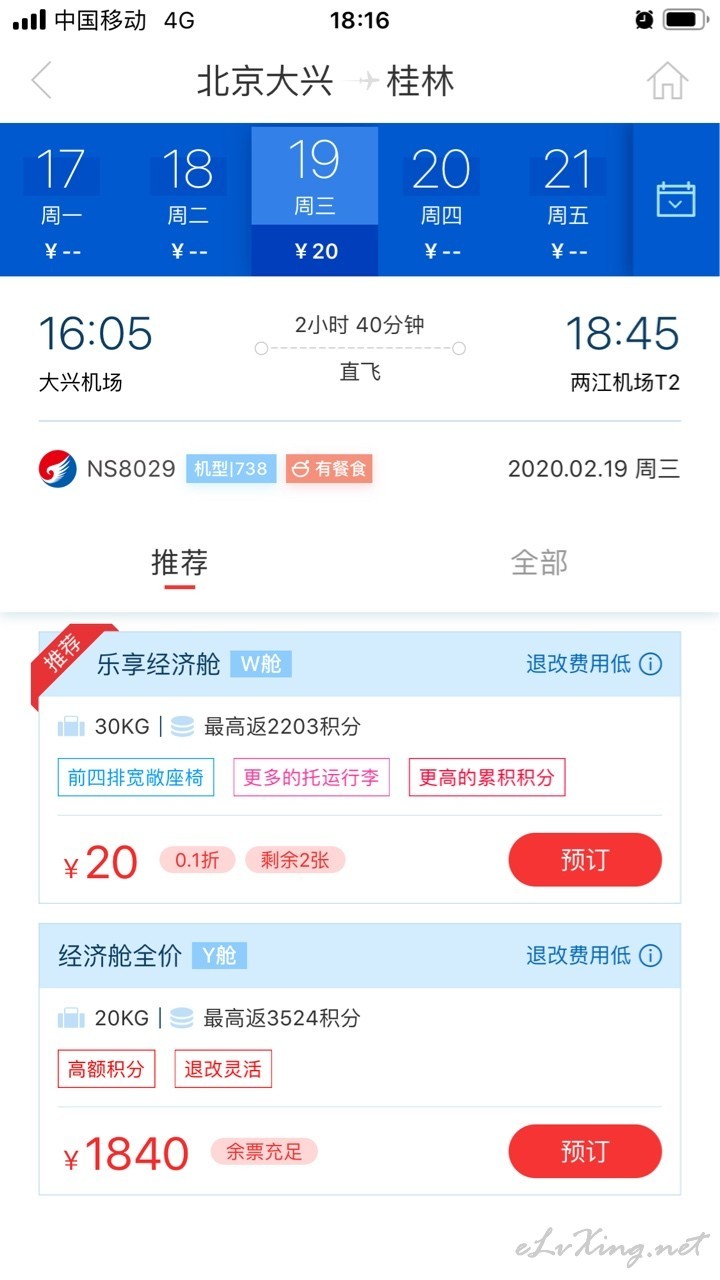This screenshot has height=1280, width=720.
Task: Open the home icon at top right
Action: [667, 80]
